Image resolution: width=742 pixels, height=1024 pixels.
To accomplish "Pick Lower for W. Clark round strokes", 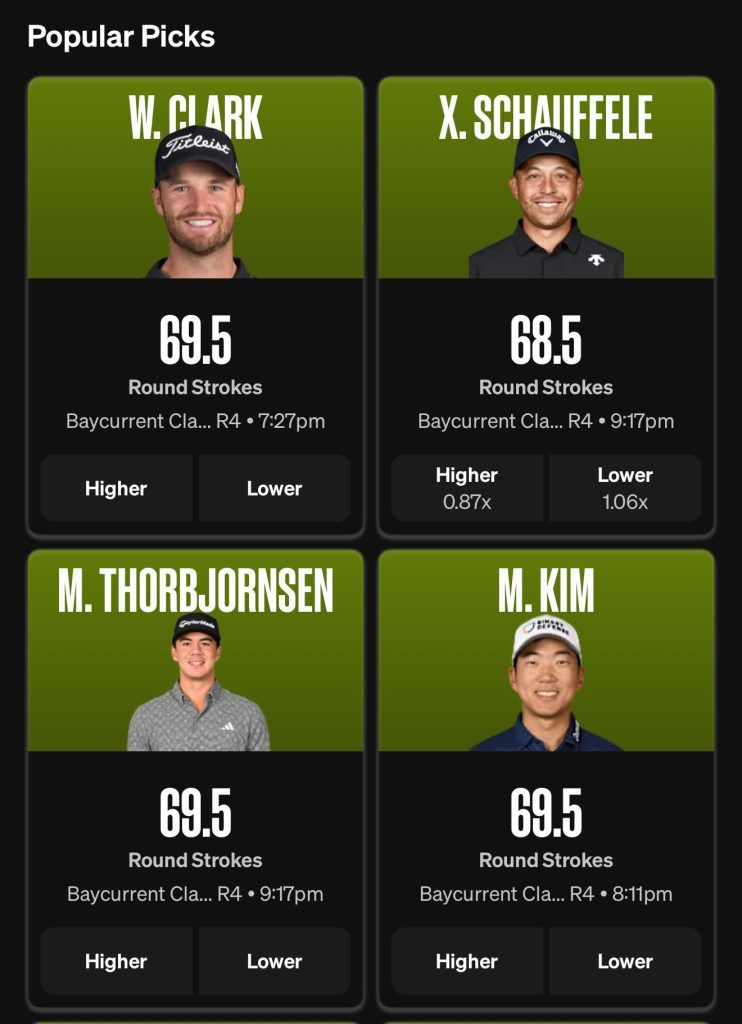I will (x=274, y=488).
